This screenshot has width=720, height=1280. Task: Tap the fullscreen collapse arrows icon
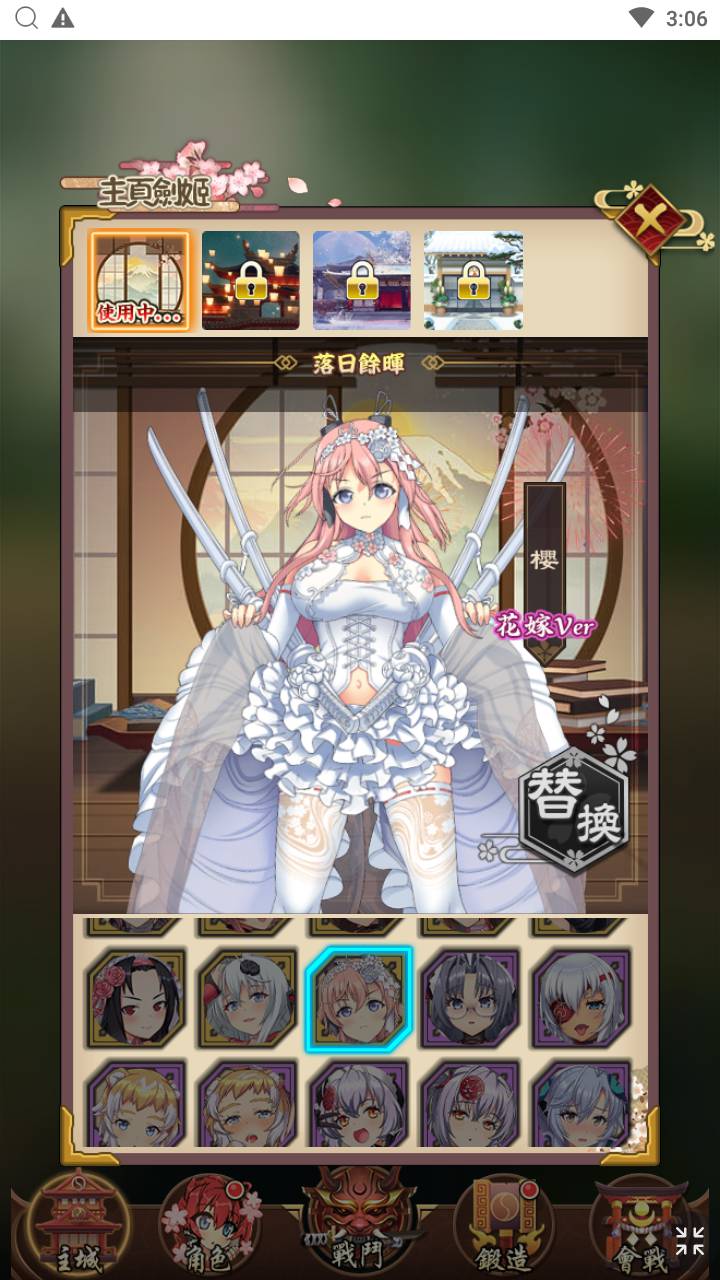pos(689,1241)
